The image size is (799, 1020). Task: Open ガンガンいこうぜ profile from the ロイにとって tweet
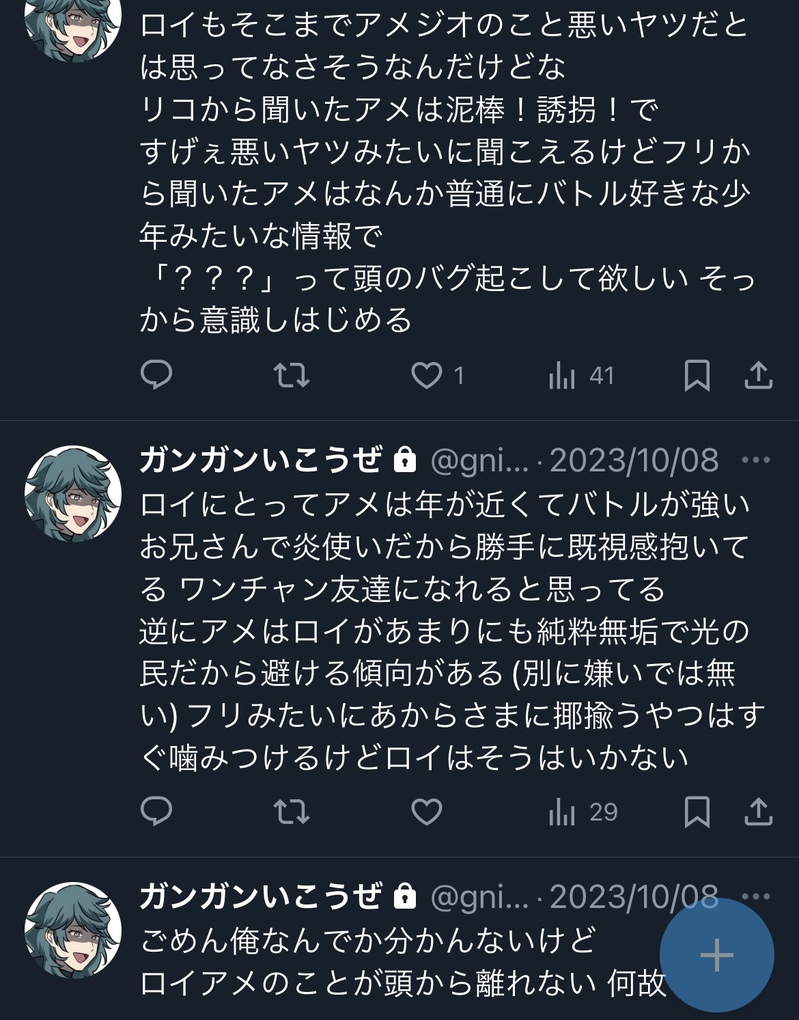pos(260,460)
